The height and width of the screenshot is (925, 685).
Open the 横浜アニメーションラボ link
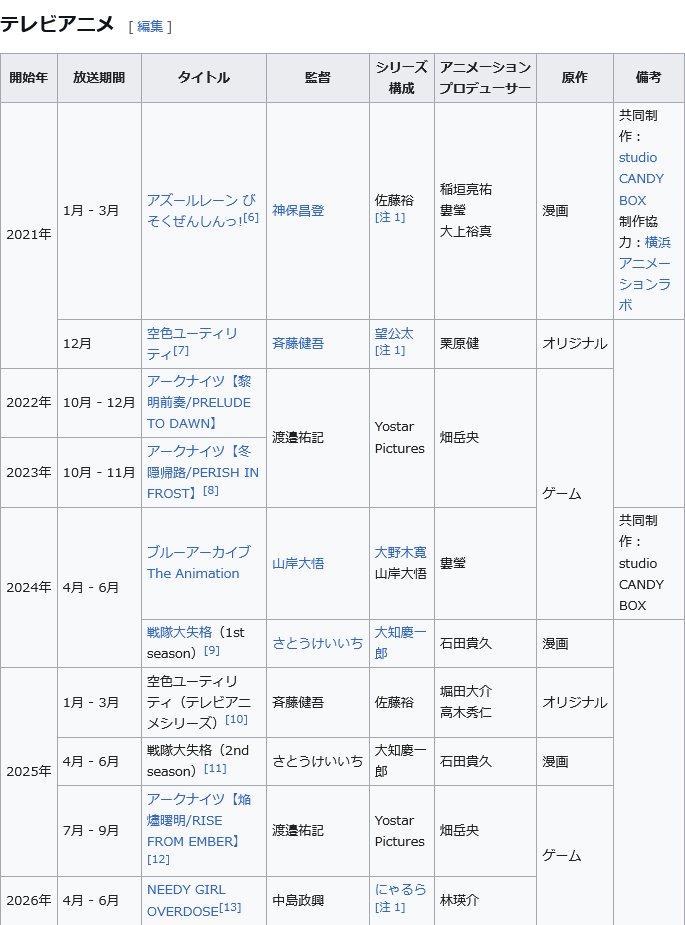point(644,274)
